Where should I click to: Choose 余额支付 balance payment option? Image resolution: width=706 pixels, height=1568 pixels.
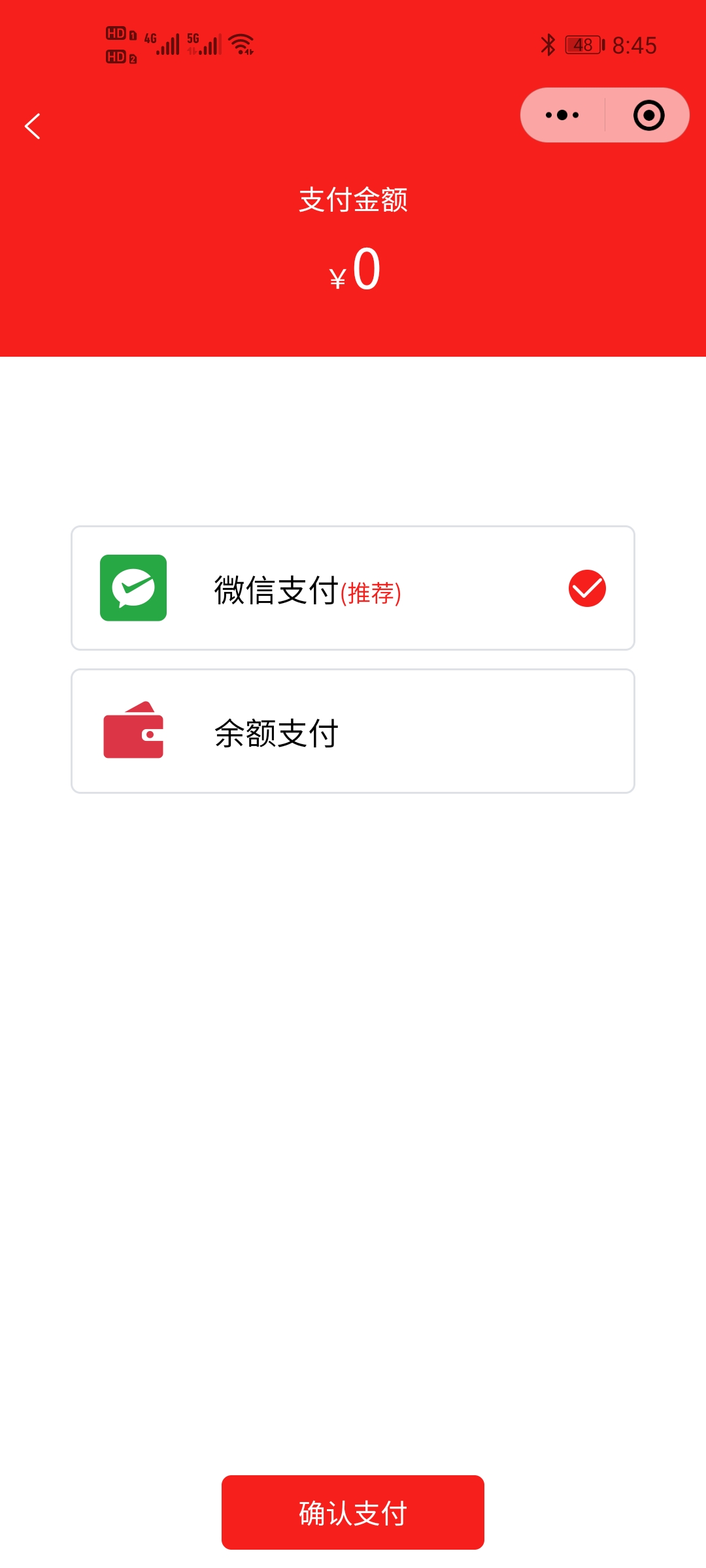point(353,731)
